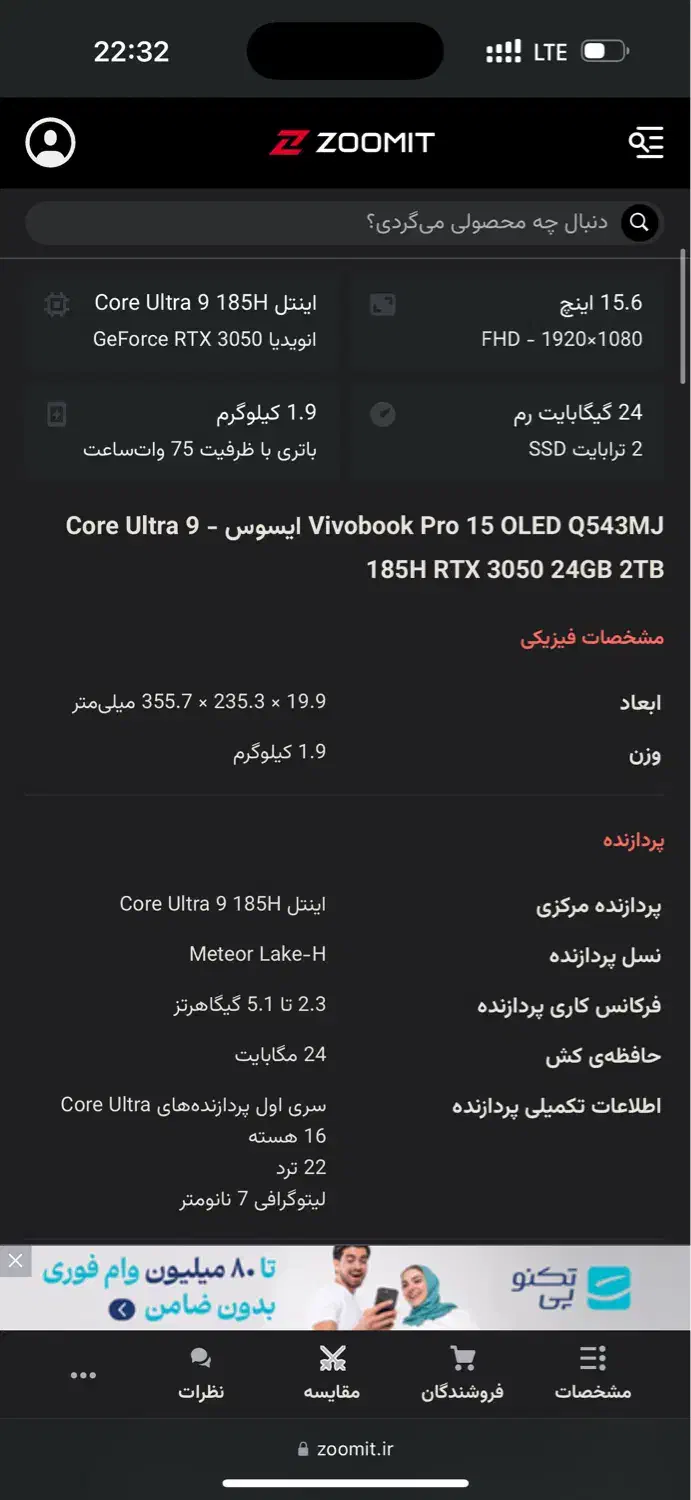
Task: Tap the zoomit.ir address bar
Action: (345, 1448)
